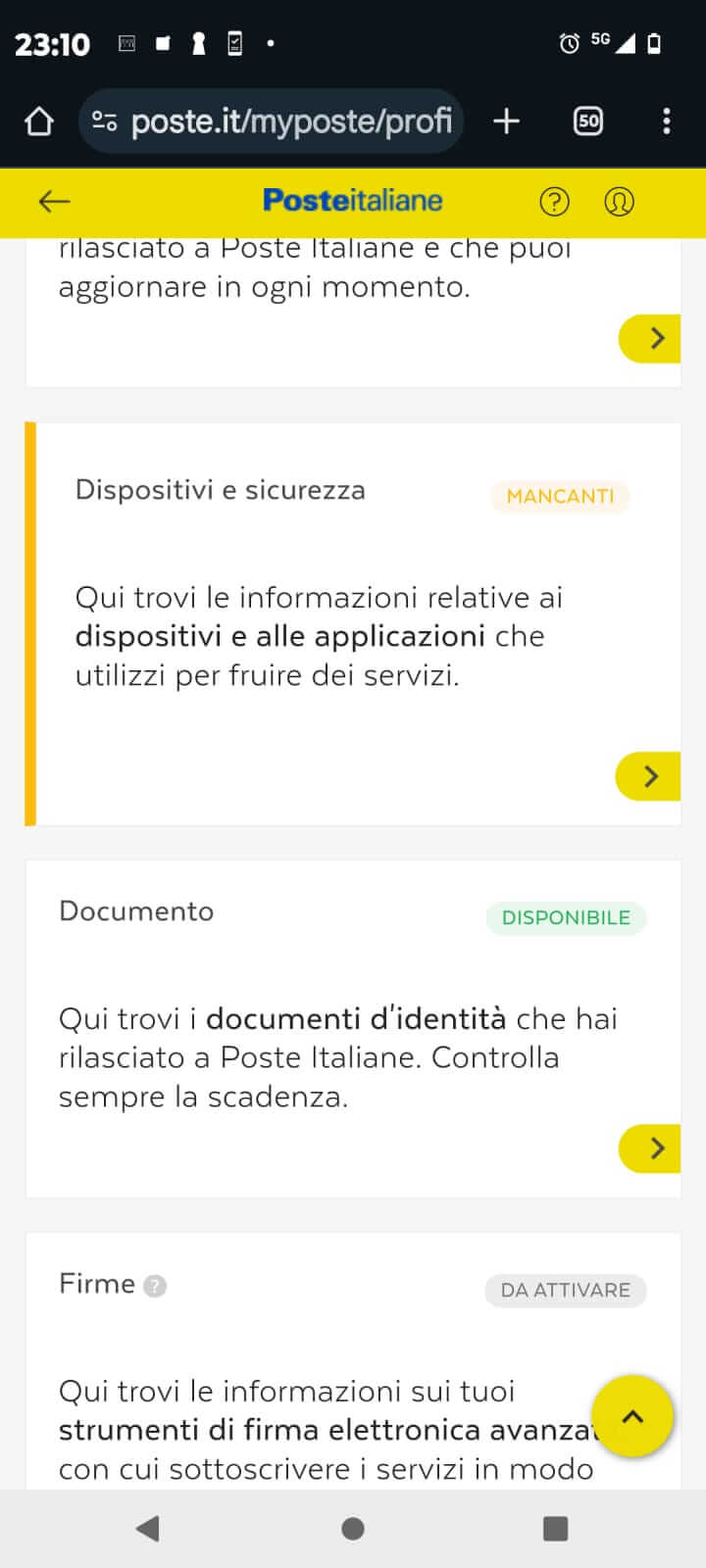Open the Documento section arrow
706x1568 pixels.
652,1148
